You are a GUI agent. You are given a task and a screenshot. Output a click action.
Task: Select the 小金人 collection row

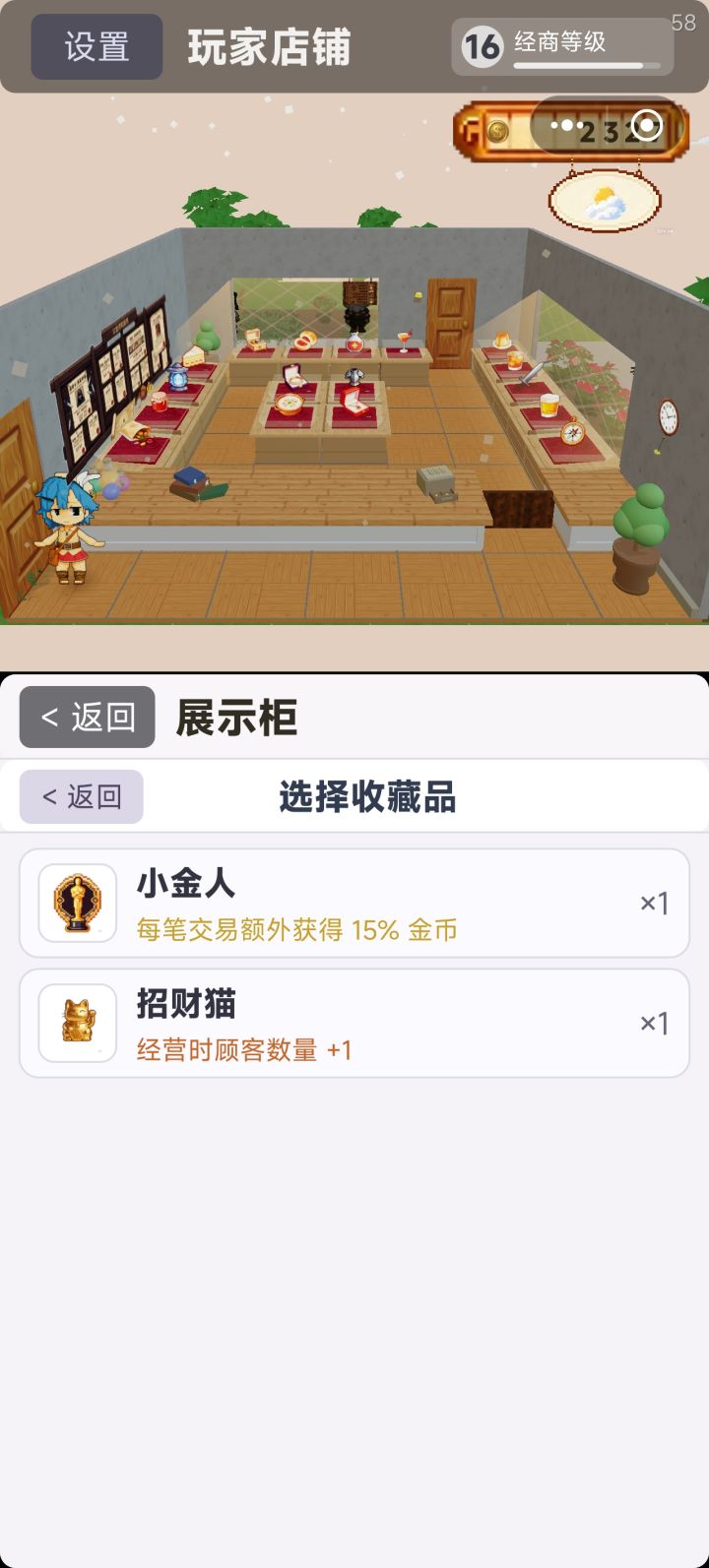point(354,903)
